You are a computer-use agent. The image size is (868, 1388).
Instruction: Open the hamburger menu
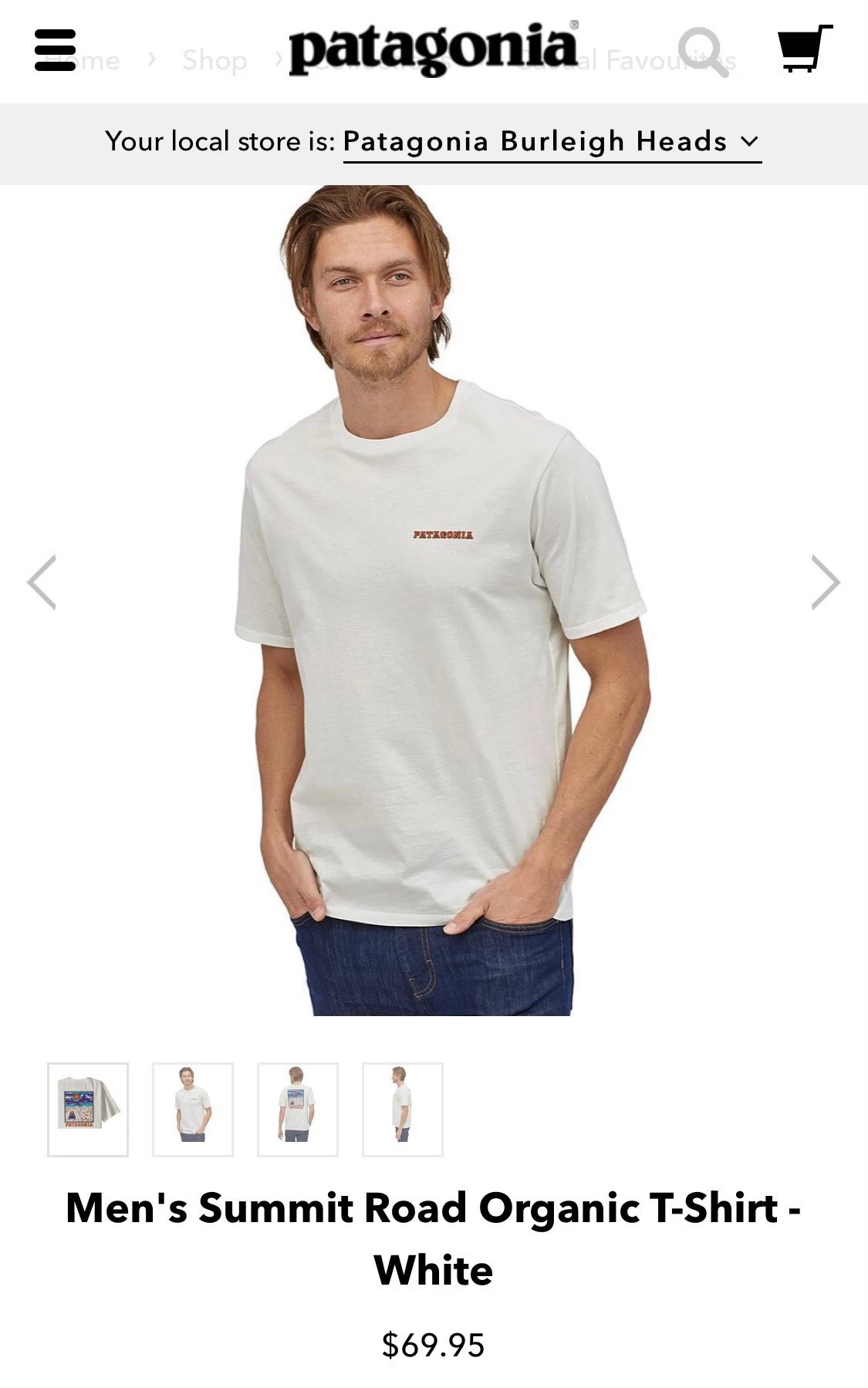pos(55,50)
